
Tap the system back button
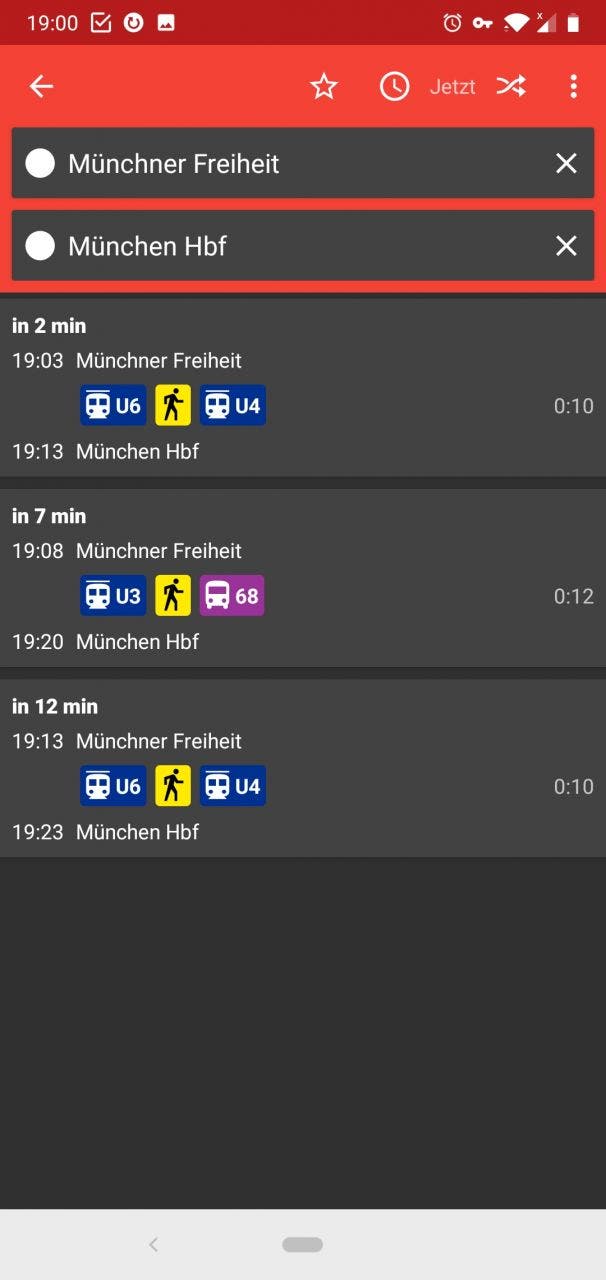[153, 1244]
